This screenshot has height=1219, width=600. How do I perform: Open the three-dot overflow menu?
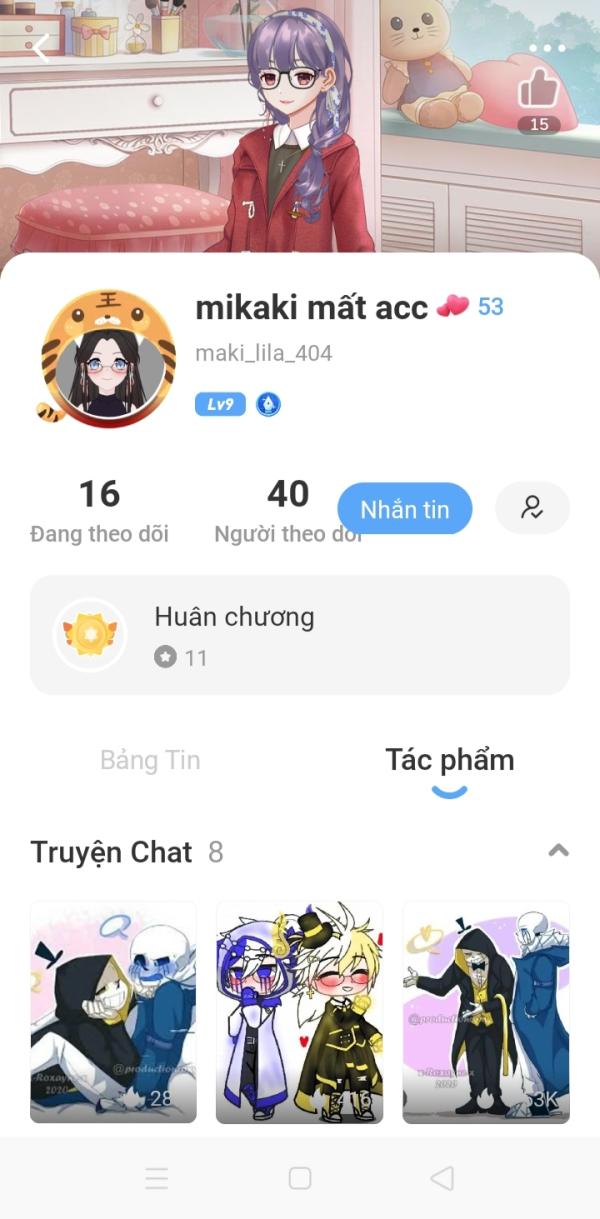547,48
